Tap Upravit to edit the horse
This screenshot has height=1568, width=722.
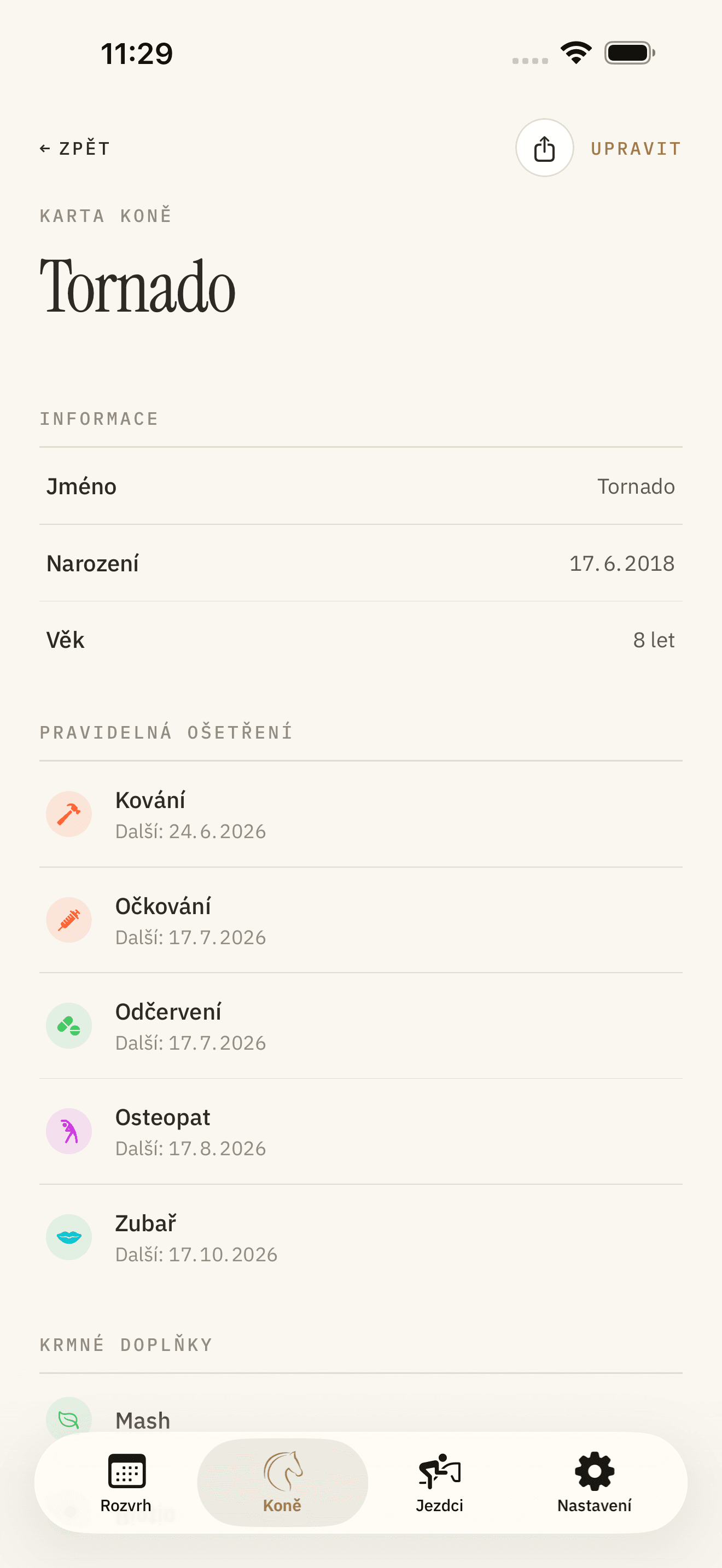tap(636, 149)
